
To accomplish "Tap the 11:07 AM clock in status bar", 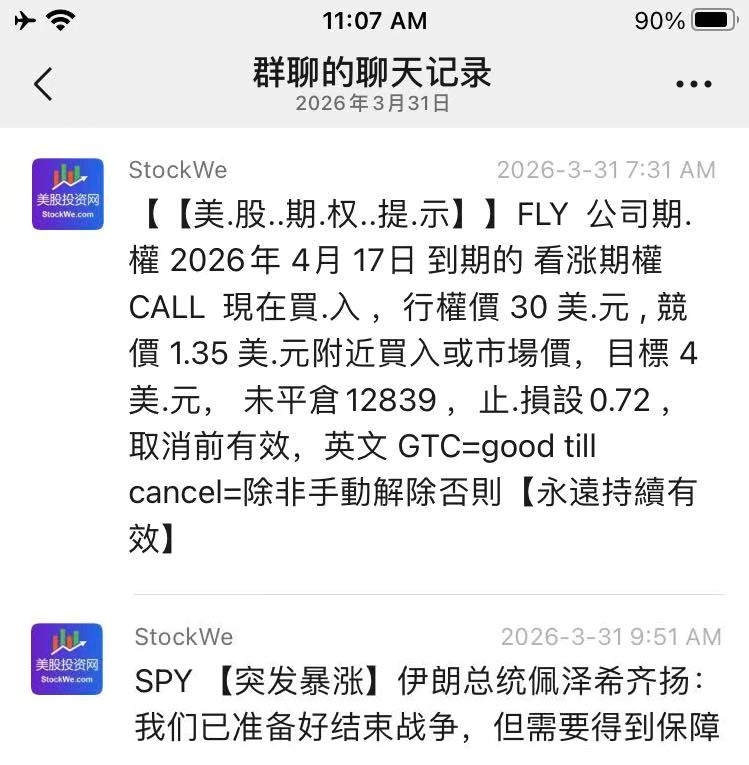I will pyautogui.click(x=374, y=17).
